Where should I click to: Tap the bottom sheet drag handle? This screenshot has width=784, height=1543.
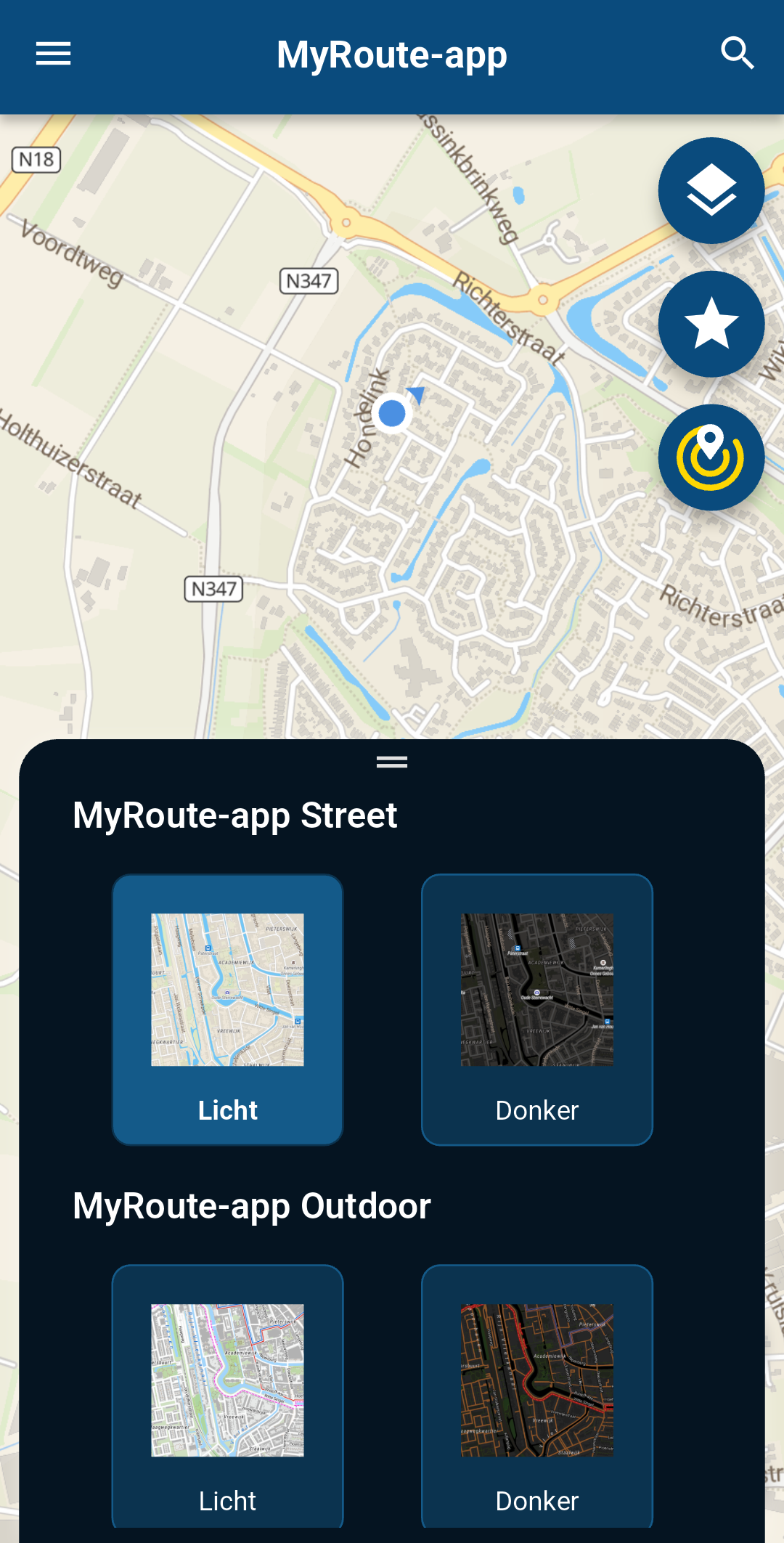[x=392, y=762]
